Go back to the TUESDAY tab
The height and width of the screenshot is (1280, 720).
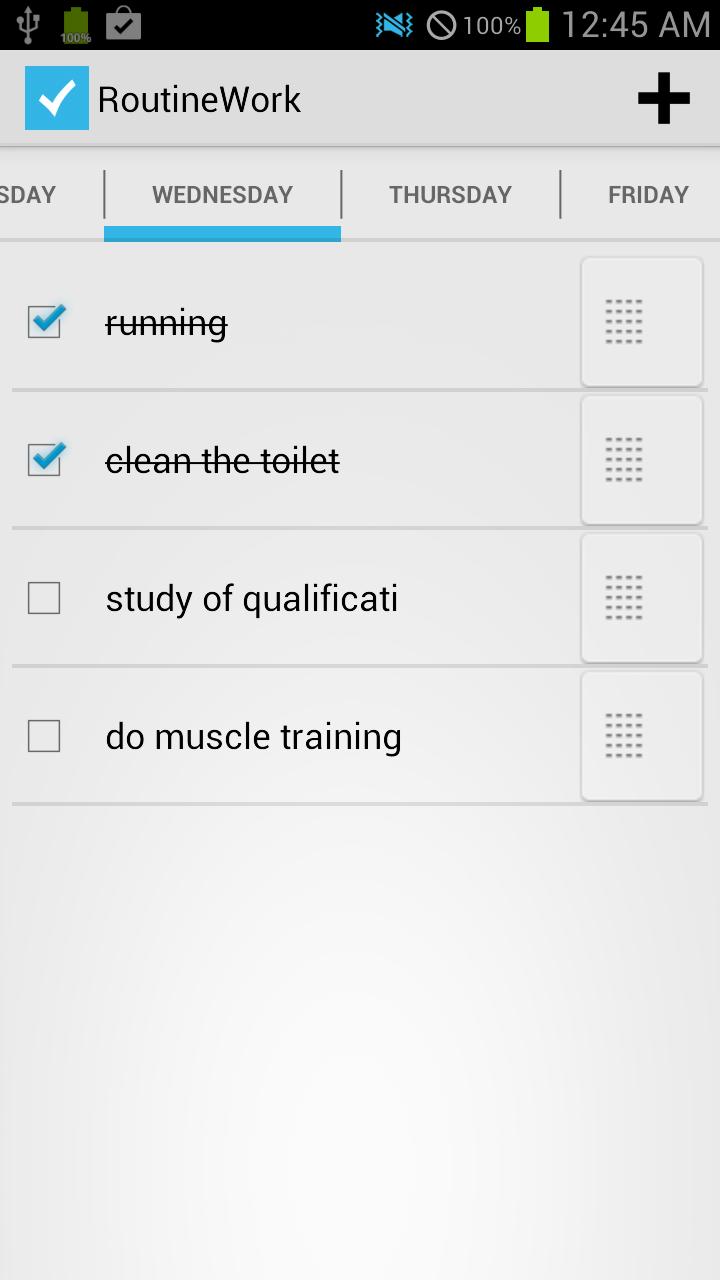tap(30, 194)
